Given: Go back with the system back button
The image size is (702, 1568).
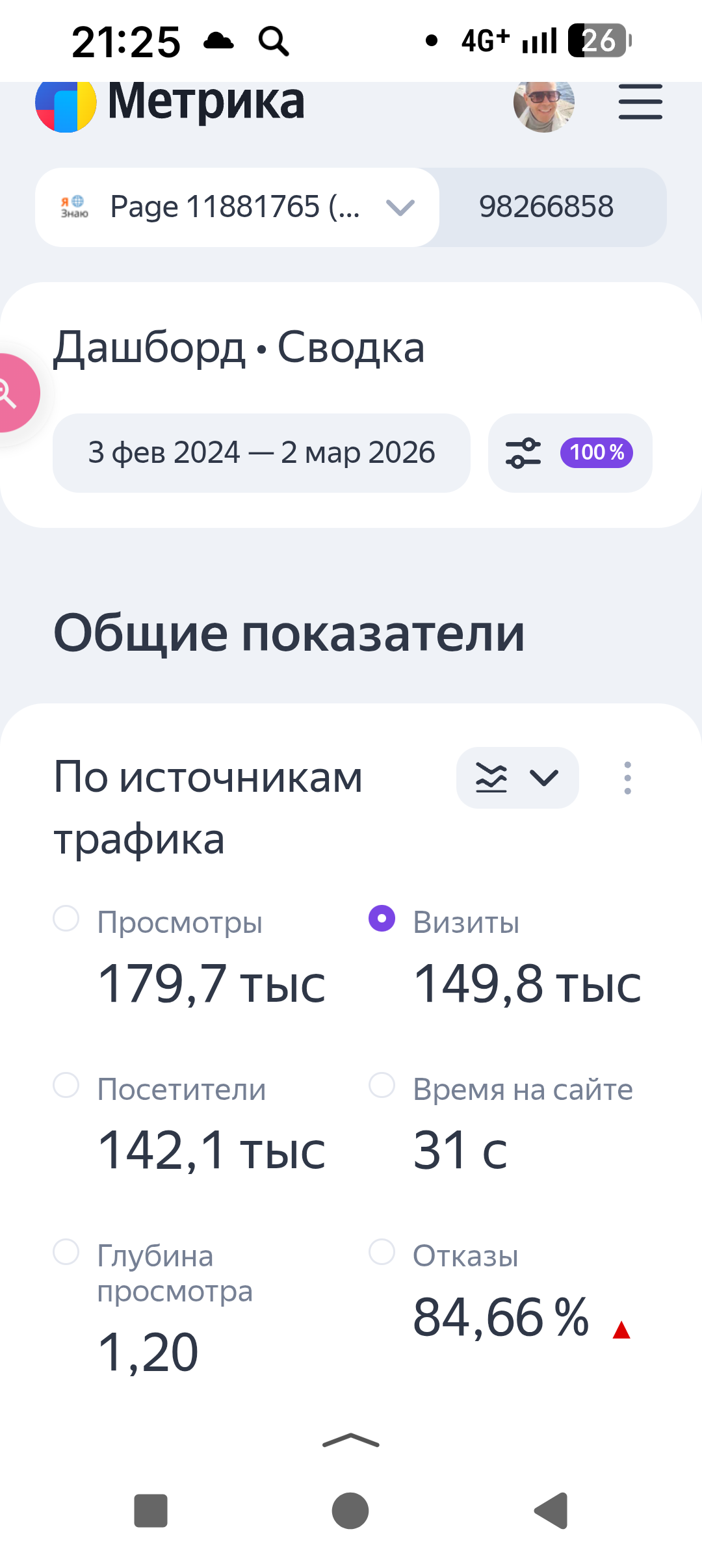Looking at the screenshot, I should (551, 1511).
